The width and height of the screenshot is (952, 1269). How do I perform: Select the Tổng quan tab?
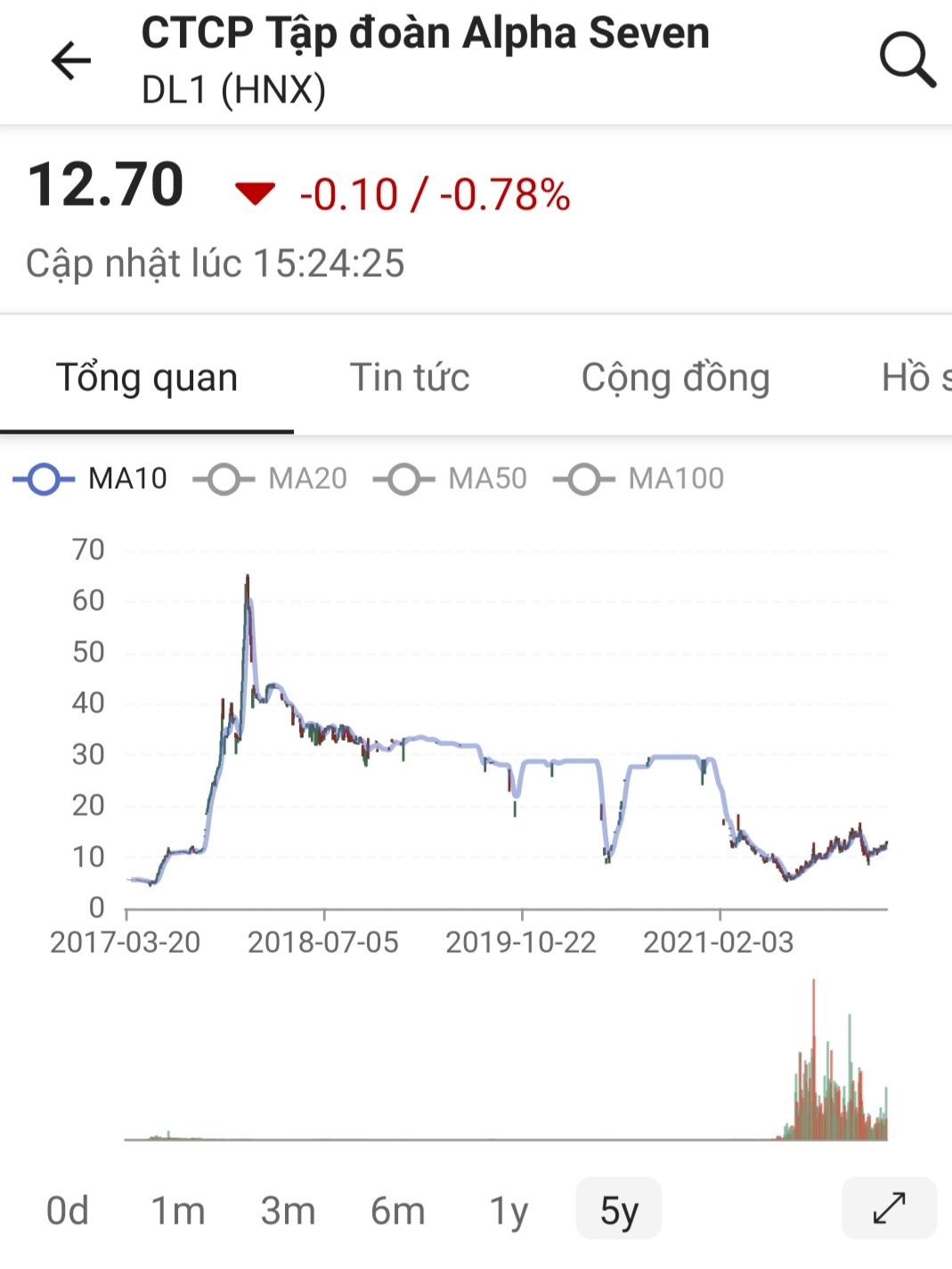(x=147, y=378)
